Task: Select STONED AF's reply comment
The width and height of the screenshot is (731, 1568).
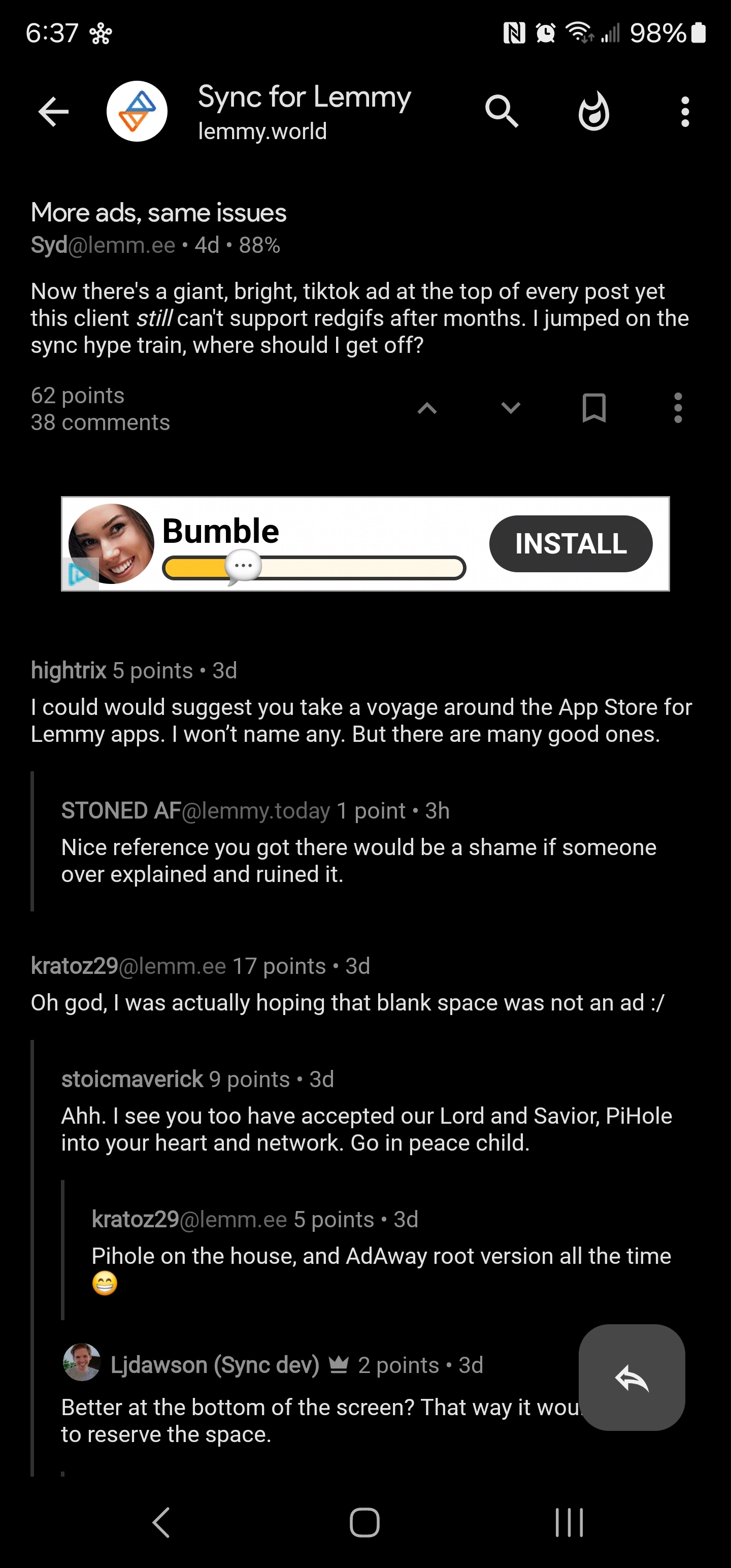Action: [x=359, y=861]
